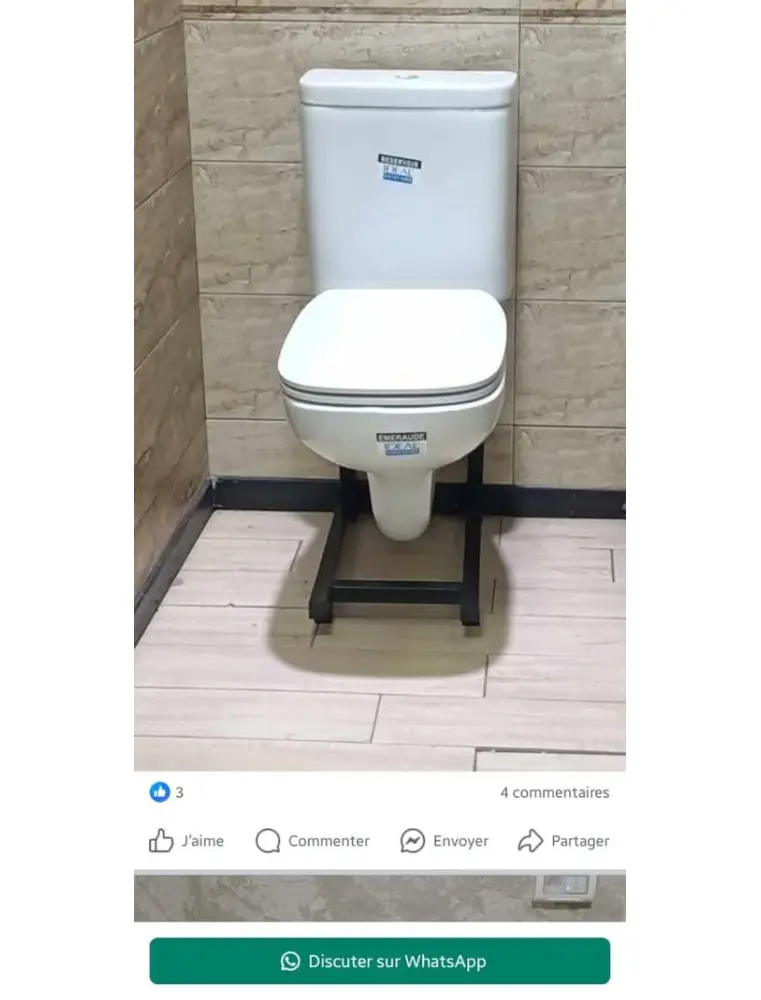Send the post via Envoyer
761x1000 pixels.
pos(445,841)
